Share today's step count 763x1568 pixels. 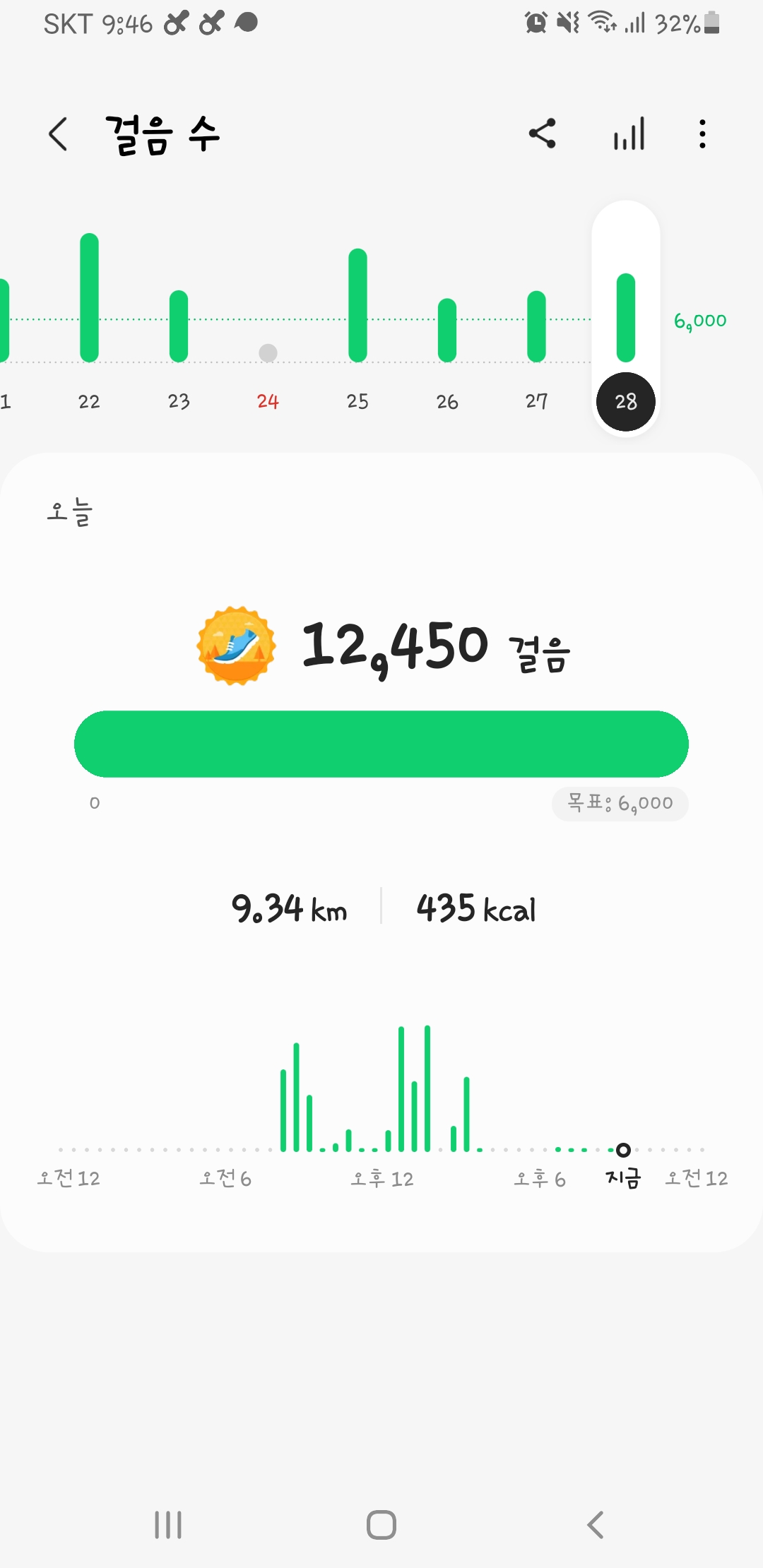click(543, 133)
